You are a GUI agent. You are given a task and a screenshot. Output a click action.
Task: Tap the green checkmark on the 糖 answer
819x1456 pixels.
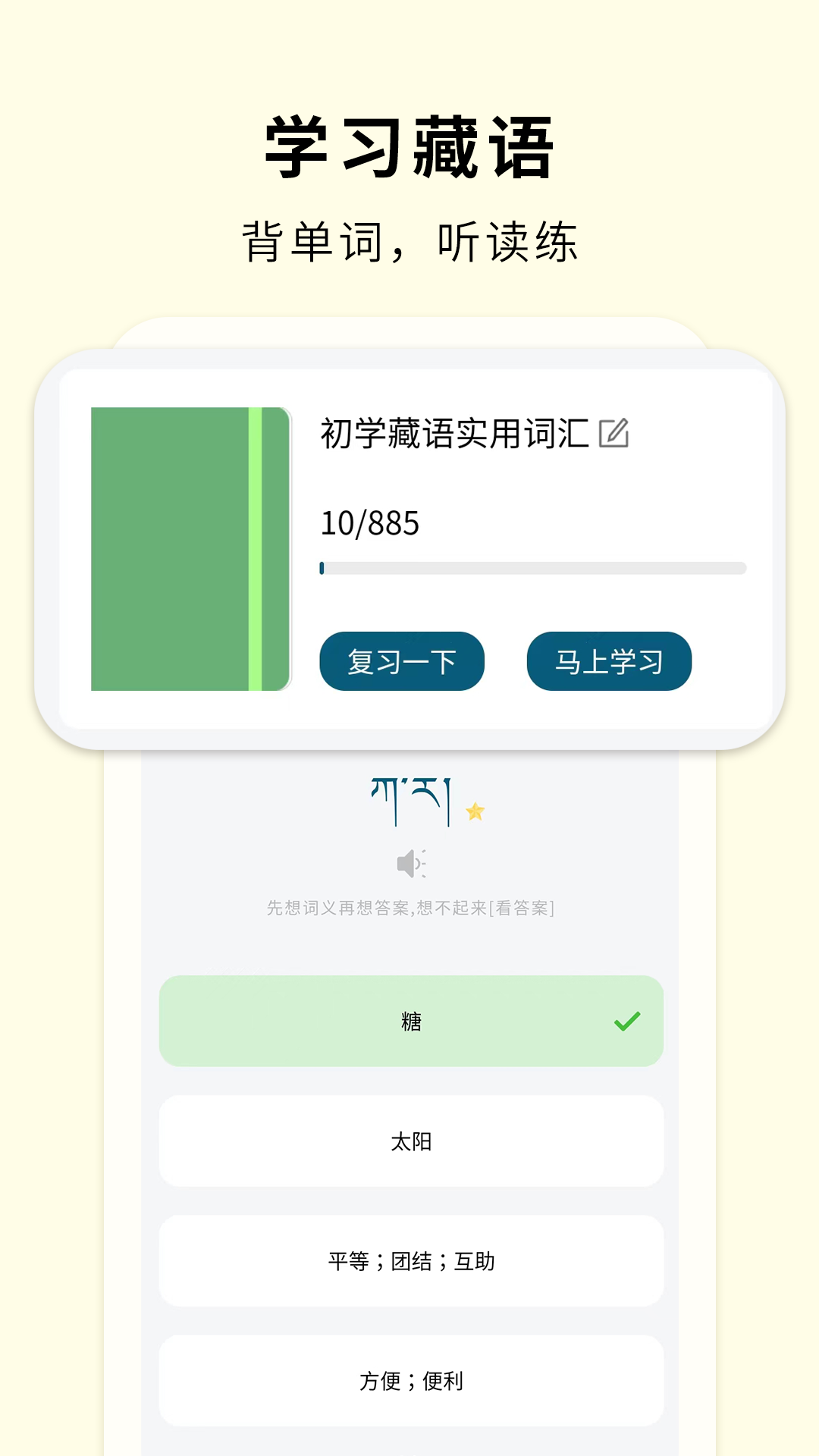click(x=626, y=1021)
